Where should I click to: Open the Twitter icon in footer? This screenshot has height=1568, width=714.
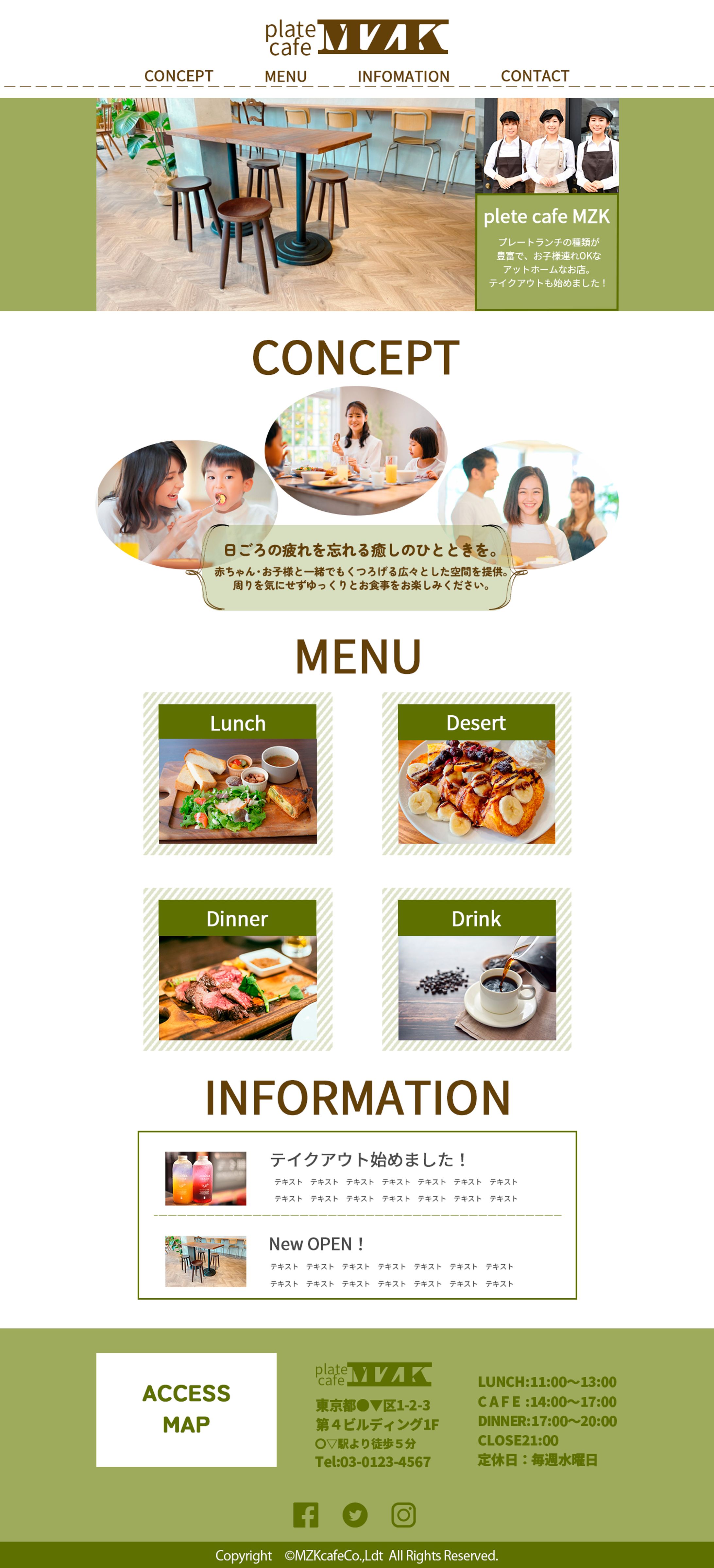coord(355,1514)
